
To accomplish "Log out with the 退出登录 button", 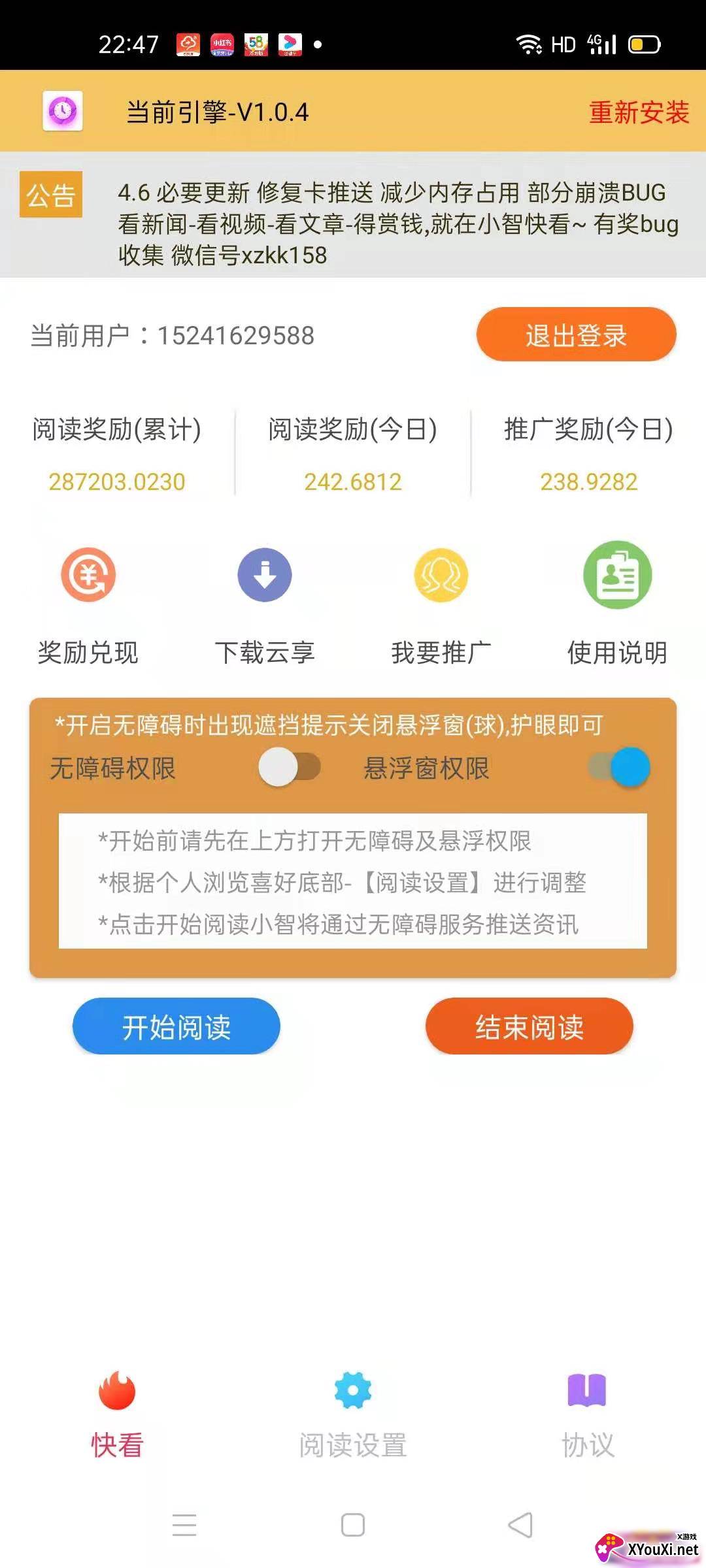I will point(576,335).
